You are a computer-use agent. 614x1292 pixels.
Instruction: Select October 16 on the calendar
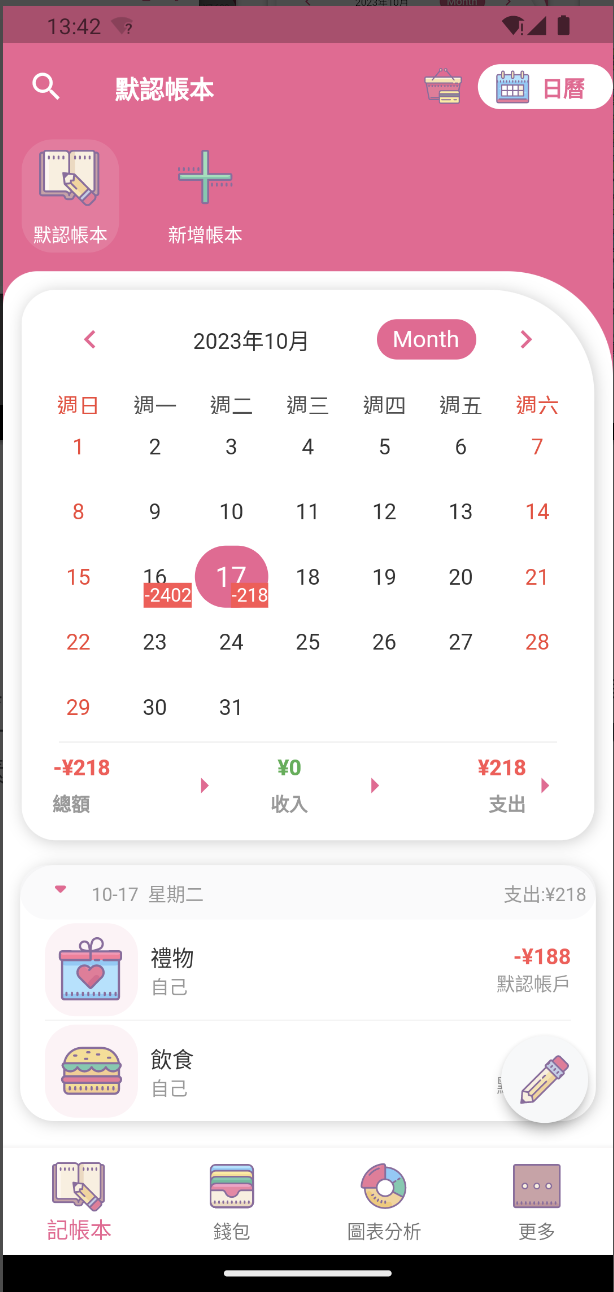155,579
